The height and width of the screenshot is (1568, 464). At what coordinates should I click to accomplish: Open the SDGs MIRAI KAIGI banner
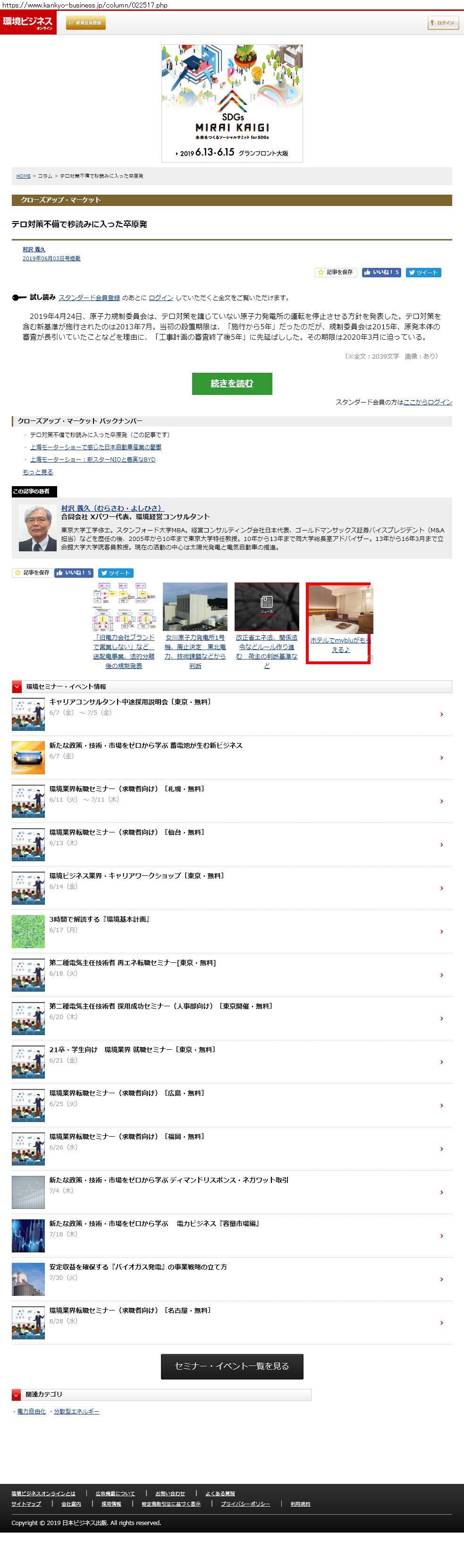tap(232, 103)
